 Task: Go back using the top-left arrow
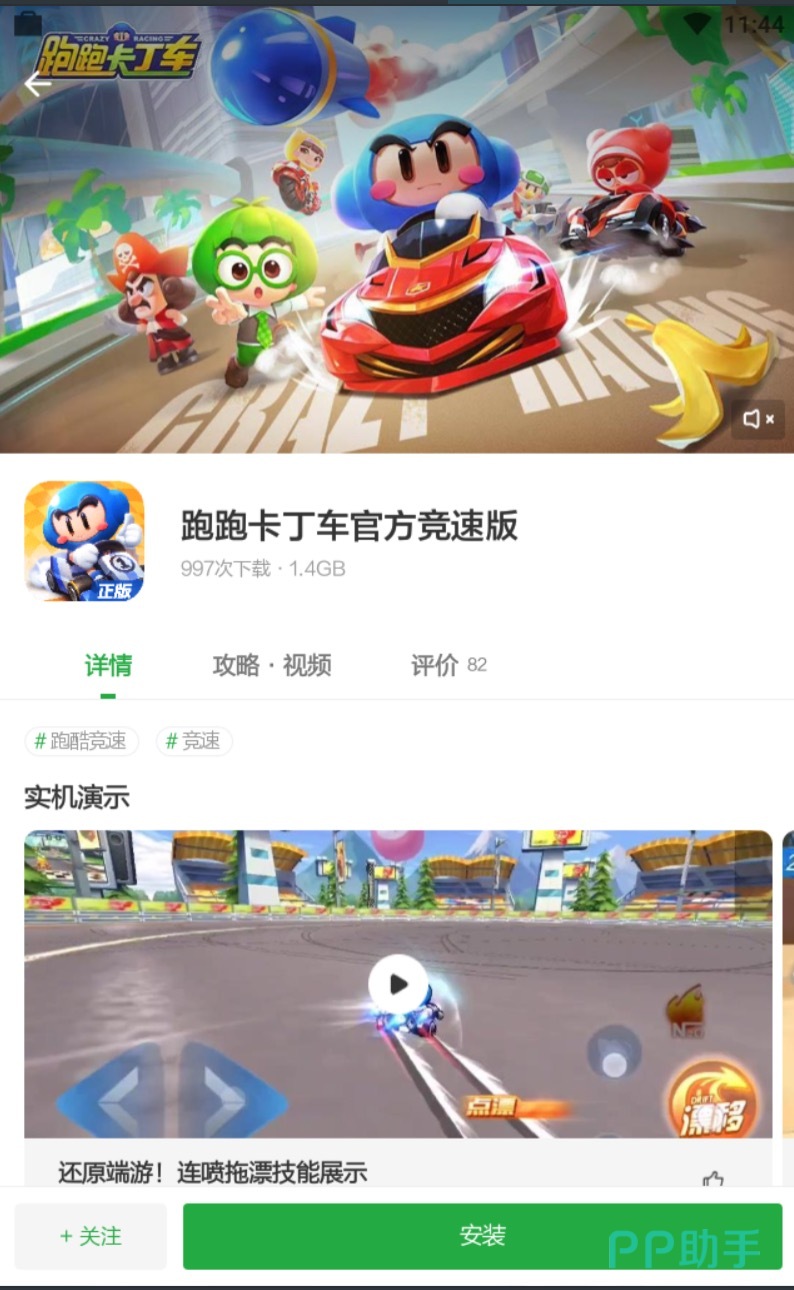38,84
